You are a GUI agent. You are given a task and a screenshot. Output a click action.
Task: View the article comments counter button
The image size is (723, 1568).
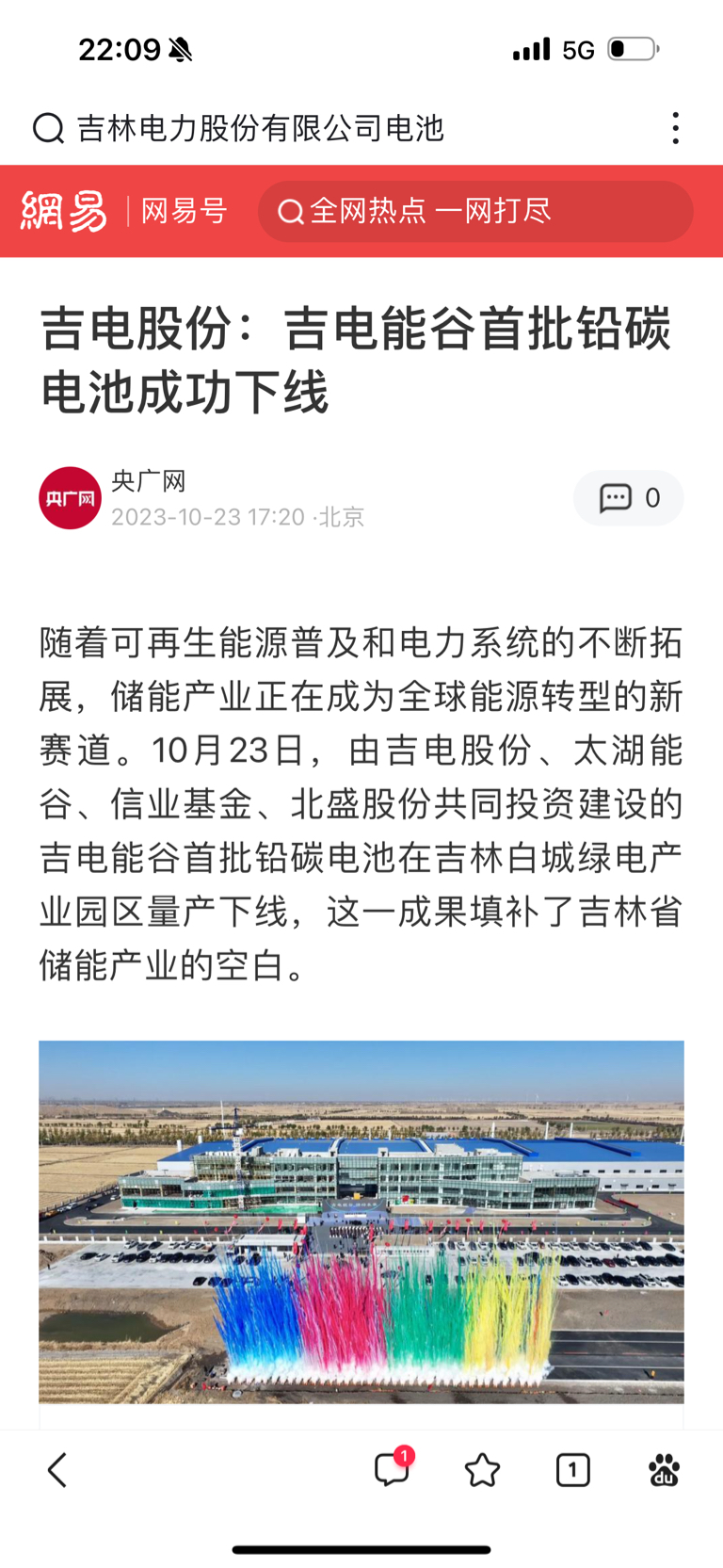pyautogui.click(x=629, y=497)
